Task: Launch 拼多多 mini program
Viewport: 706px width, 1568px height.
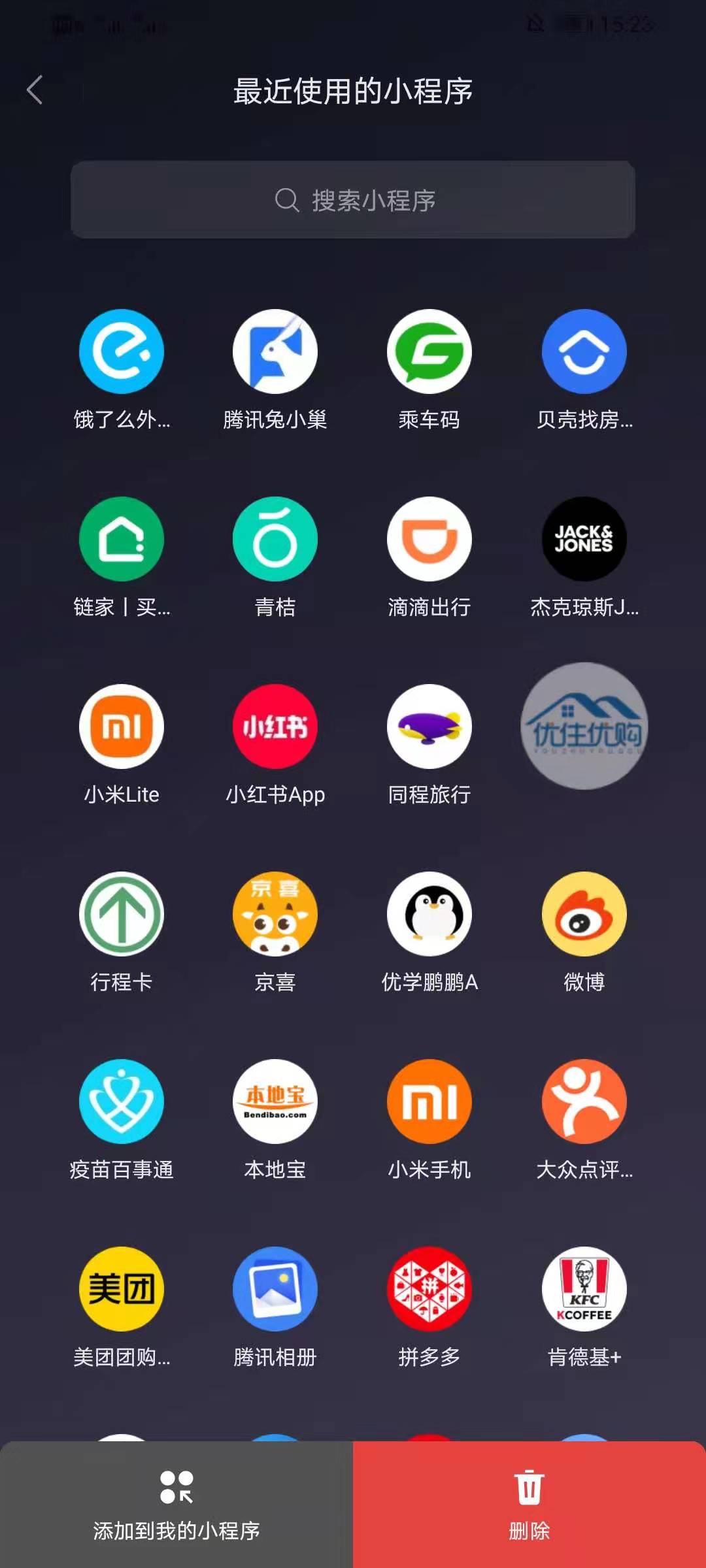Action: (429, 1290)
